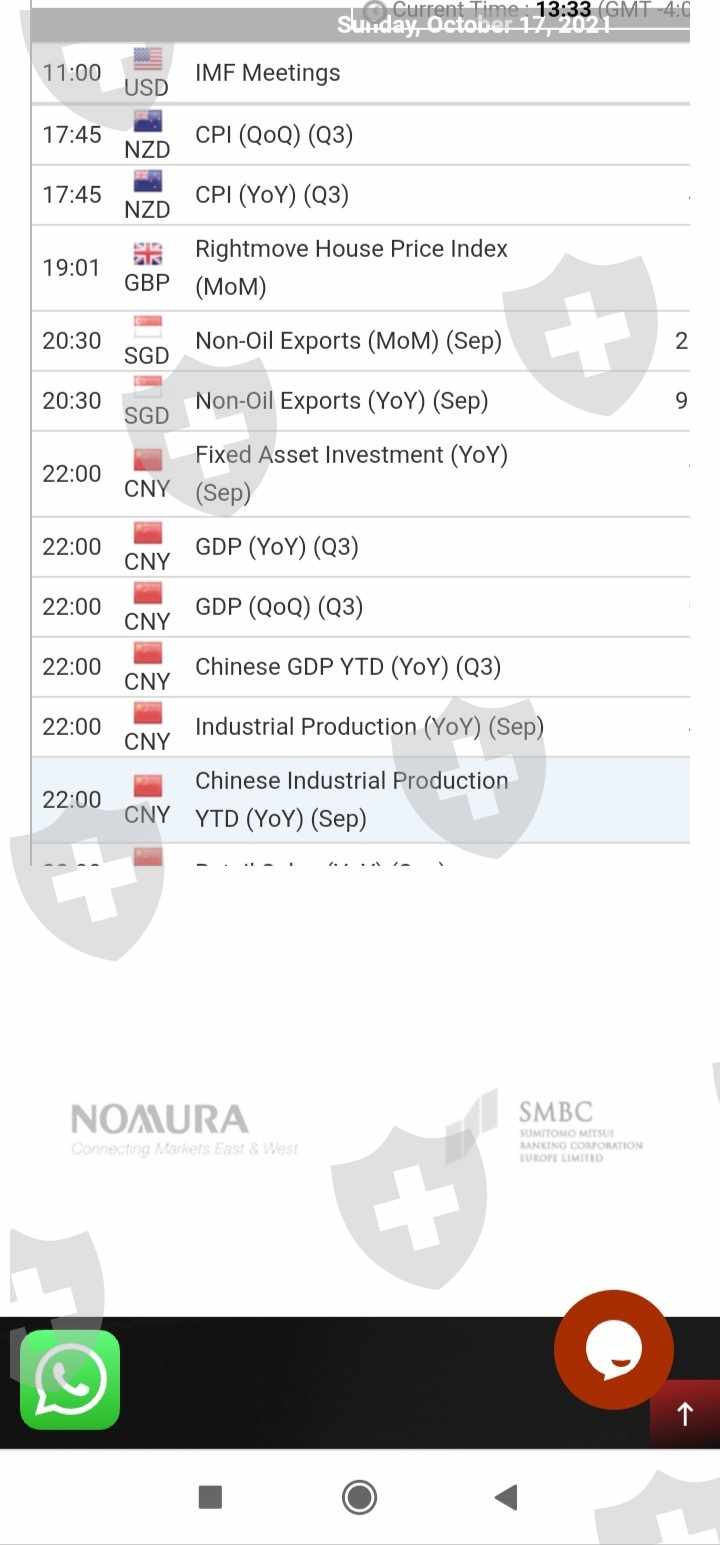Open the live chat bubble

[613, 1350]
